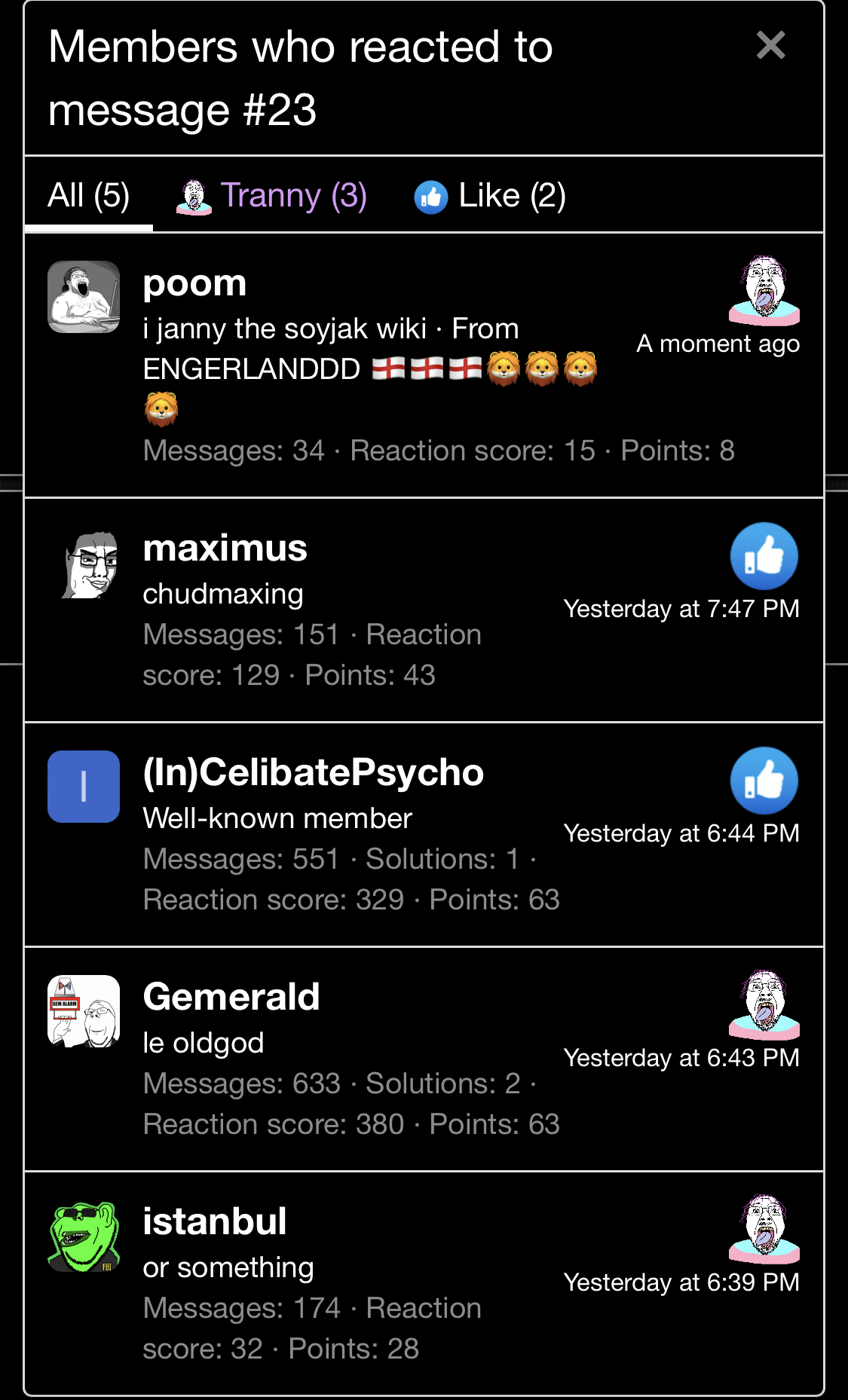Go to Gemerald's profile via username
848x1400 pixels.
click(x=231, y=998)
